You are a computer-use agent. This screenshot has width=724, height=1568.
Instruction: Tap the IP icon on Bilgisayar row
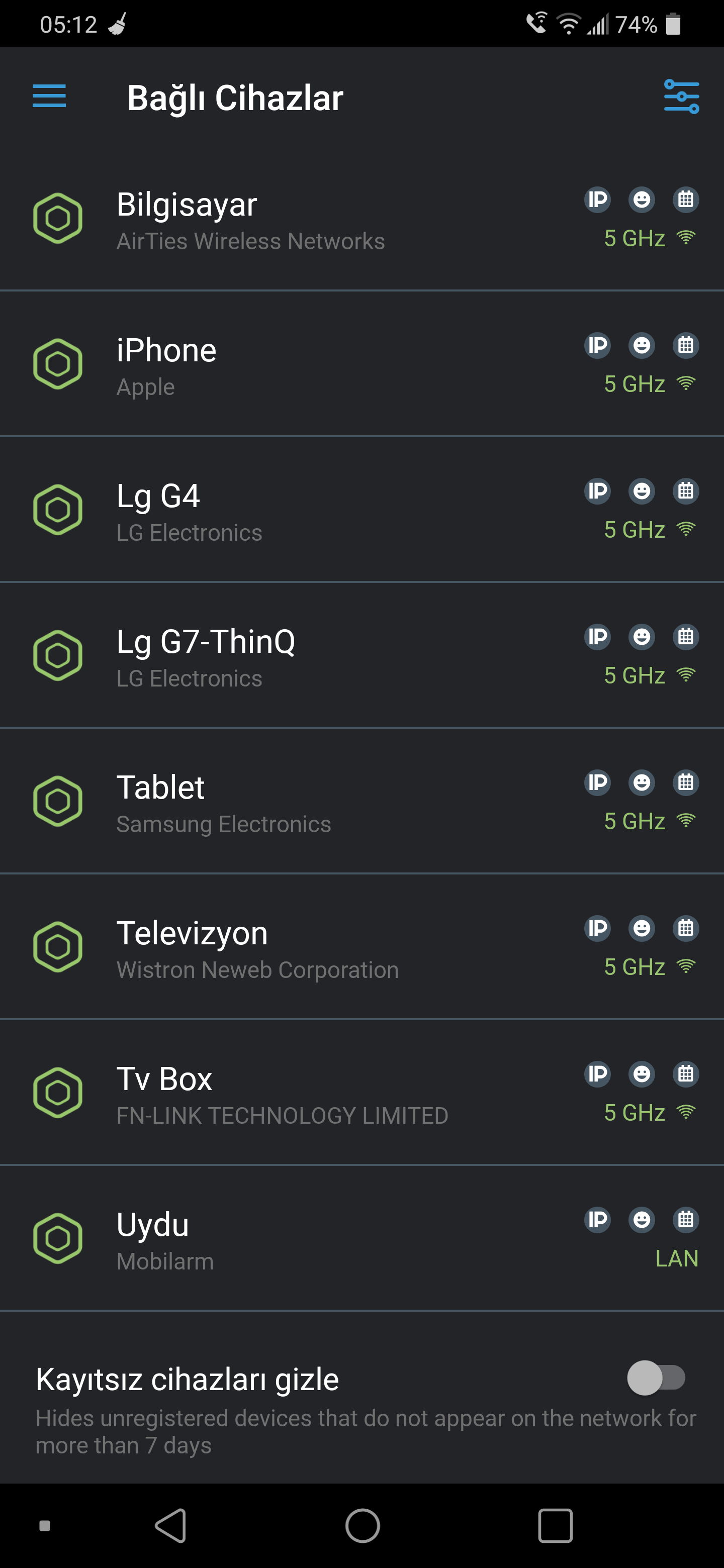597,200
